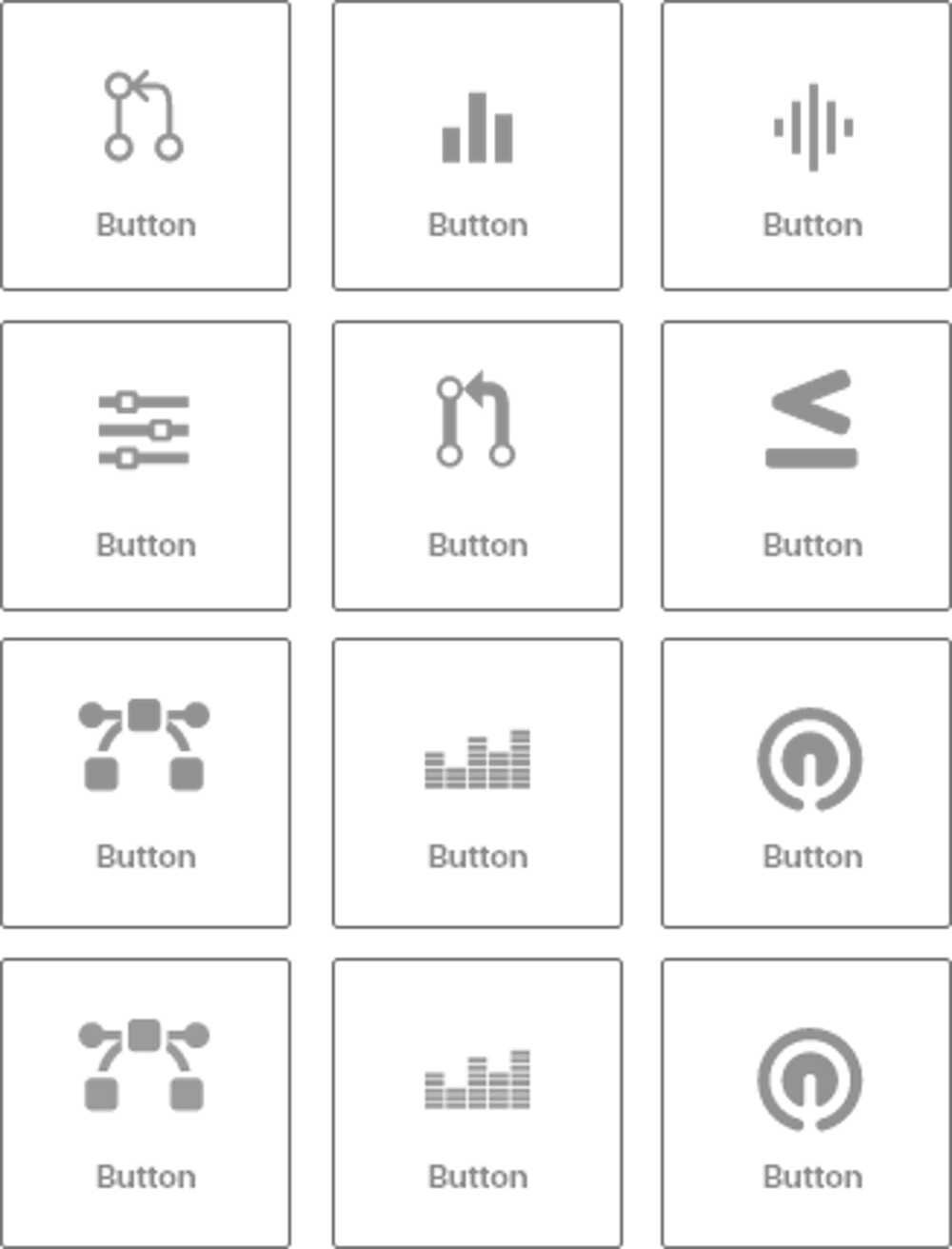The image size is (952, 1249).
Task: Select the black network hierarchy icon
Action: (x=143, y=1064)
